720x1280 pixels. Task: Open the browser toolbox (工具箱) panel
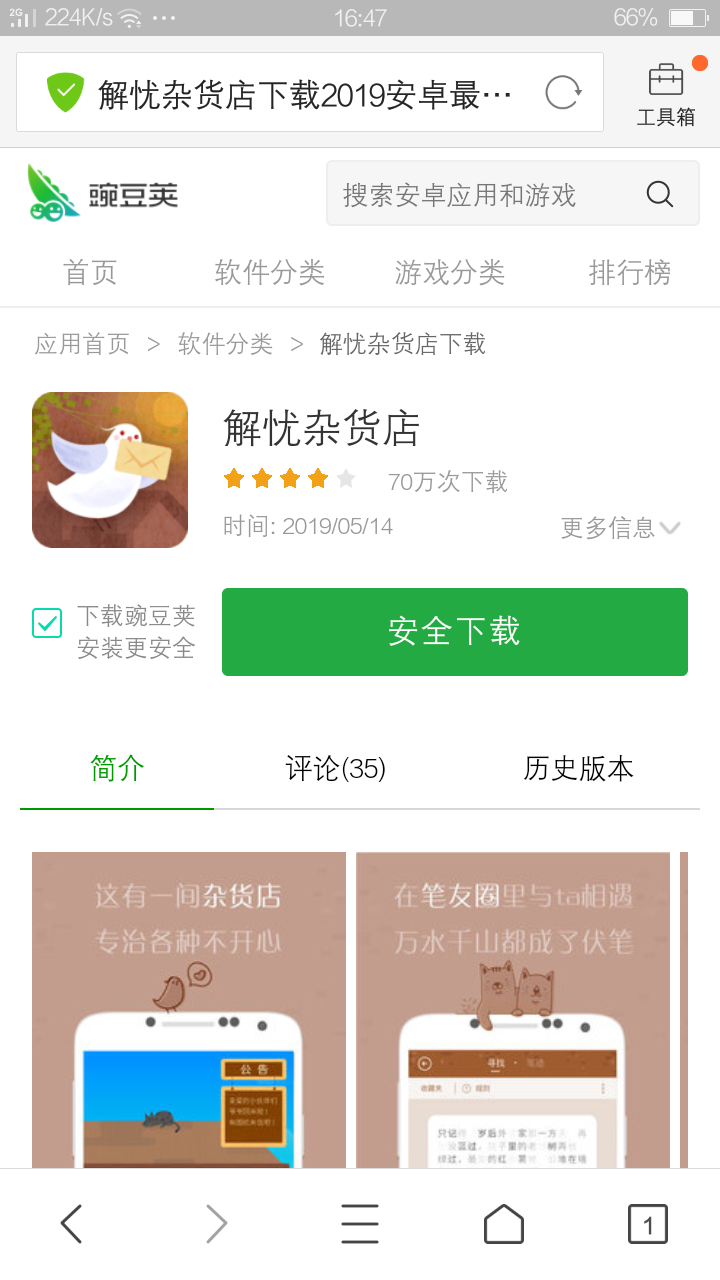pos(664,92)
